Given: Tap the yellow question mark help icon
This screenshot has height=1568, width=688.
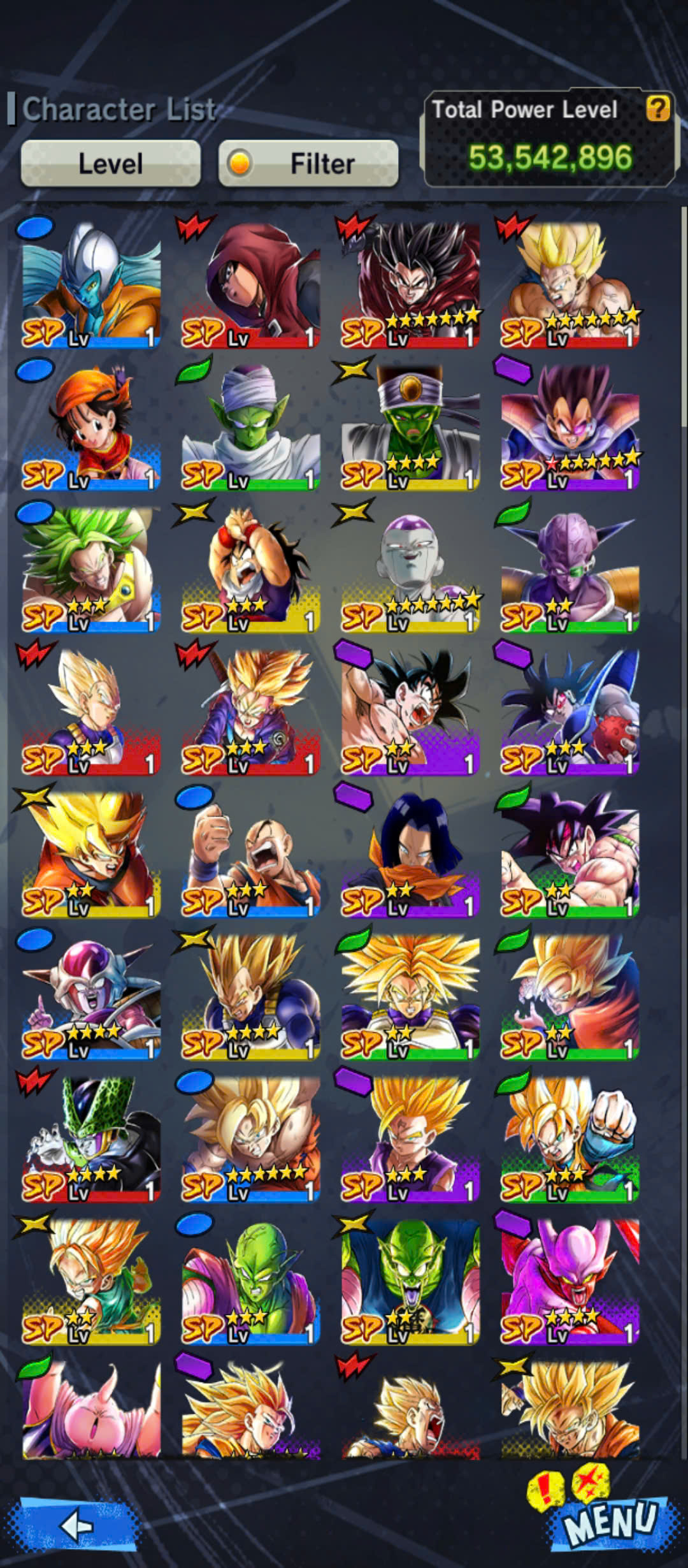Looking at the screenshot, I should (x=658, y=108).
